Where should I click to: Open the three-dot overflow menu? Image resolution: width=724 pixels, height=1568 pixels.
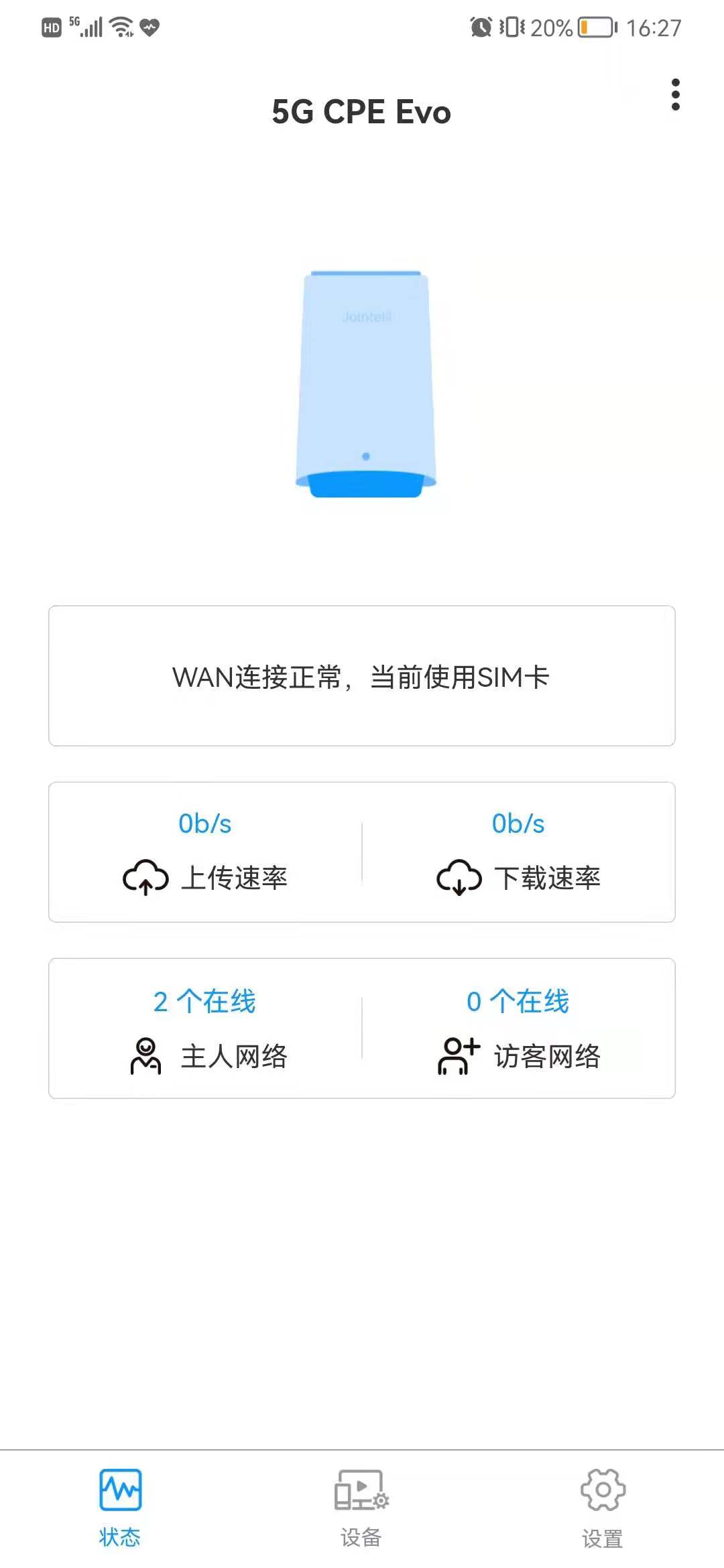click(x=675, y=94)
